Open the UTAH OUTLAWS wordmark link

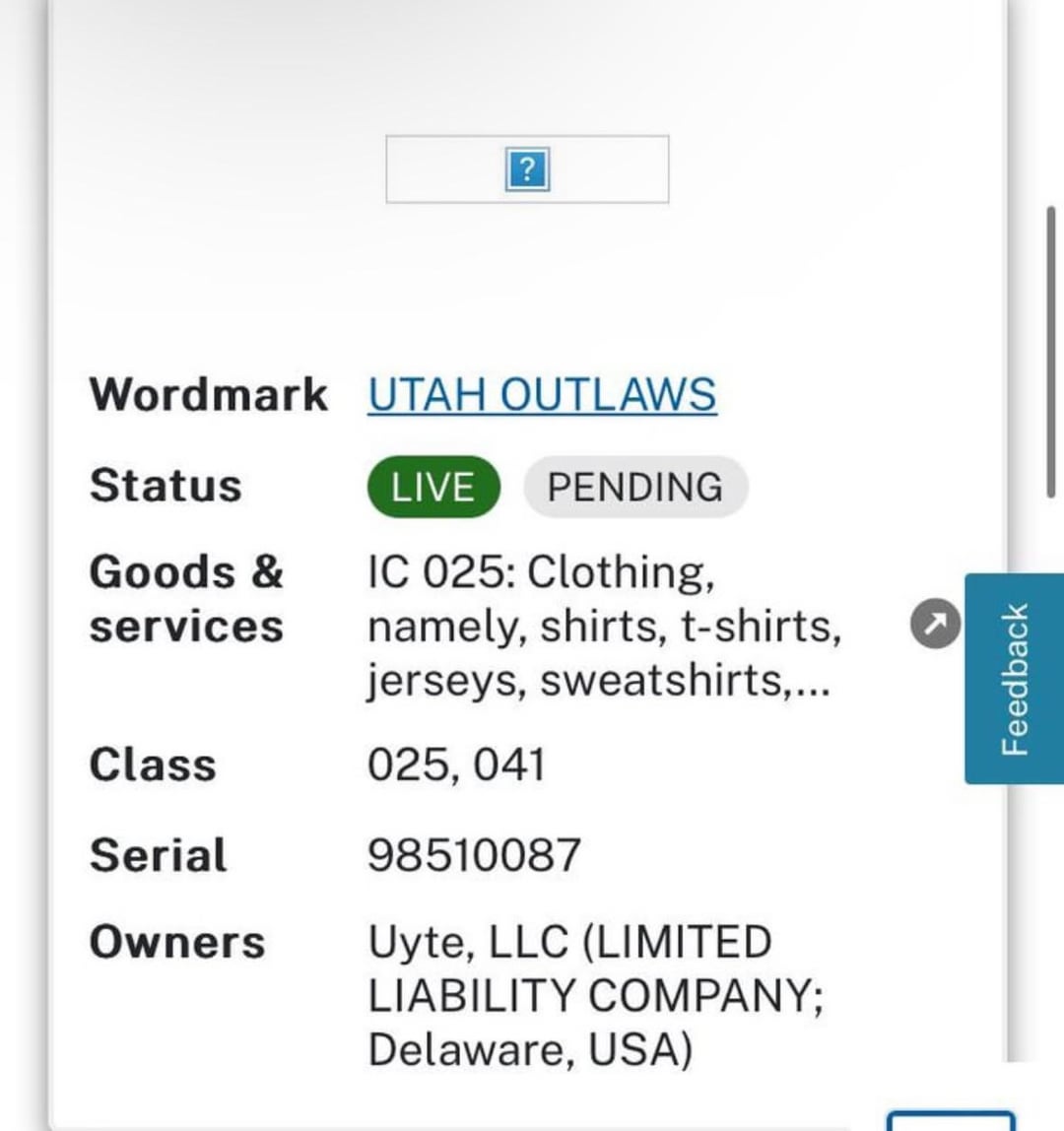click(542, 395)
